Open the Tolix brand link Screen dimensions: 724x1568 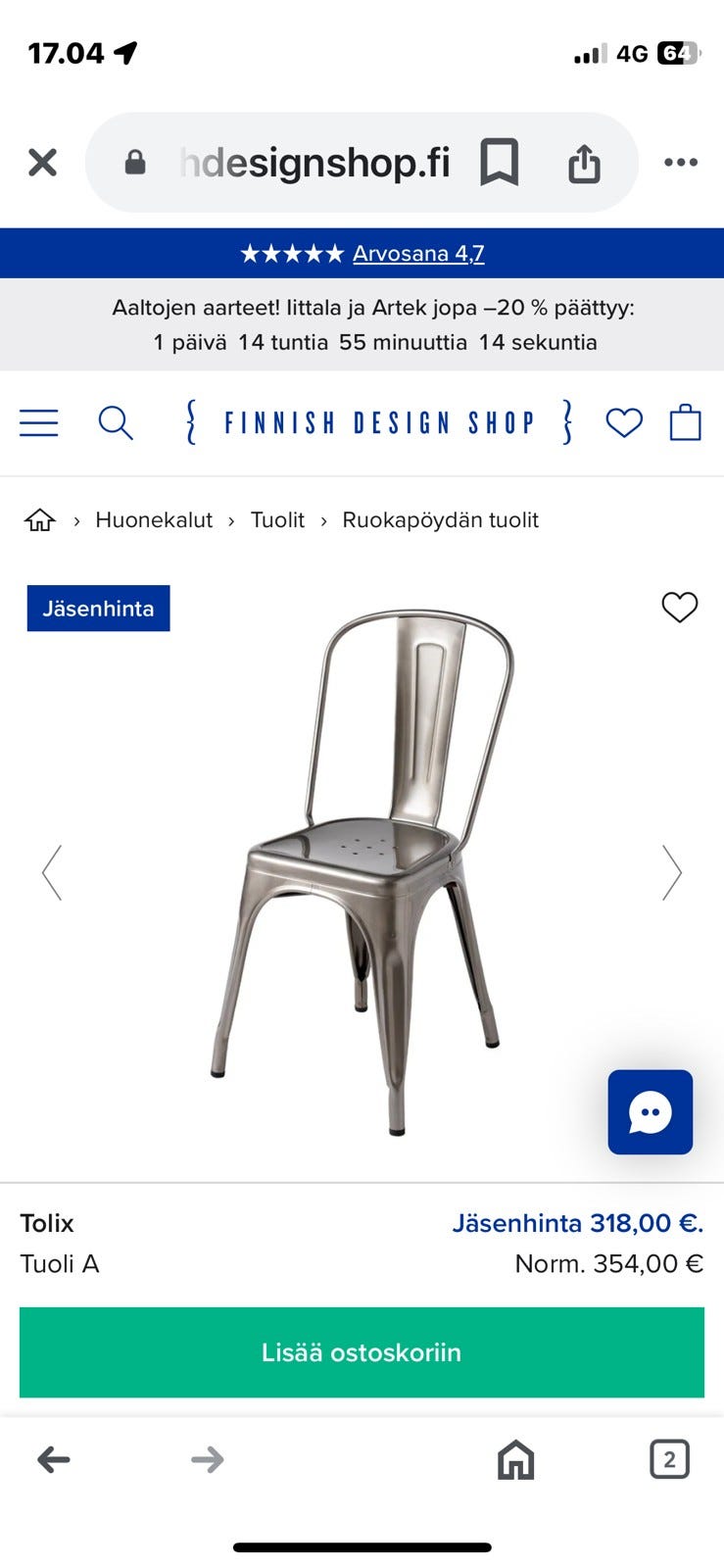click(48, 1223)
